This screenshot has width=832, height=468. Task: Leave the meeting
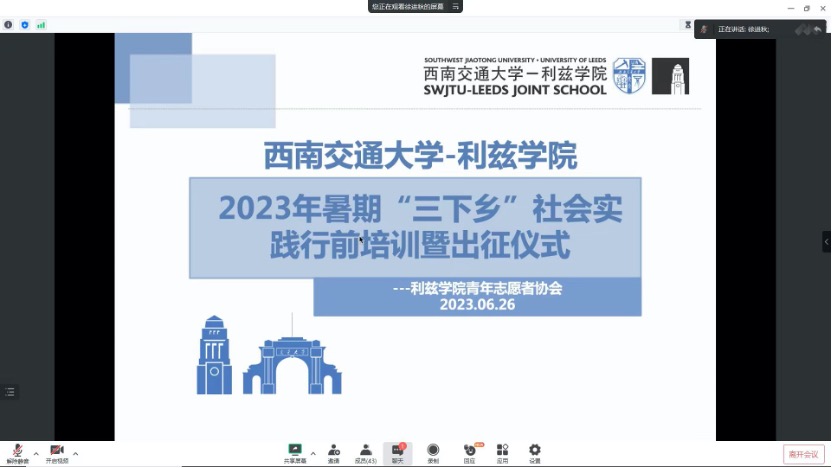click(804, 454)
